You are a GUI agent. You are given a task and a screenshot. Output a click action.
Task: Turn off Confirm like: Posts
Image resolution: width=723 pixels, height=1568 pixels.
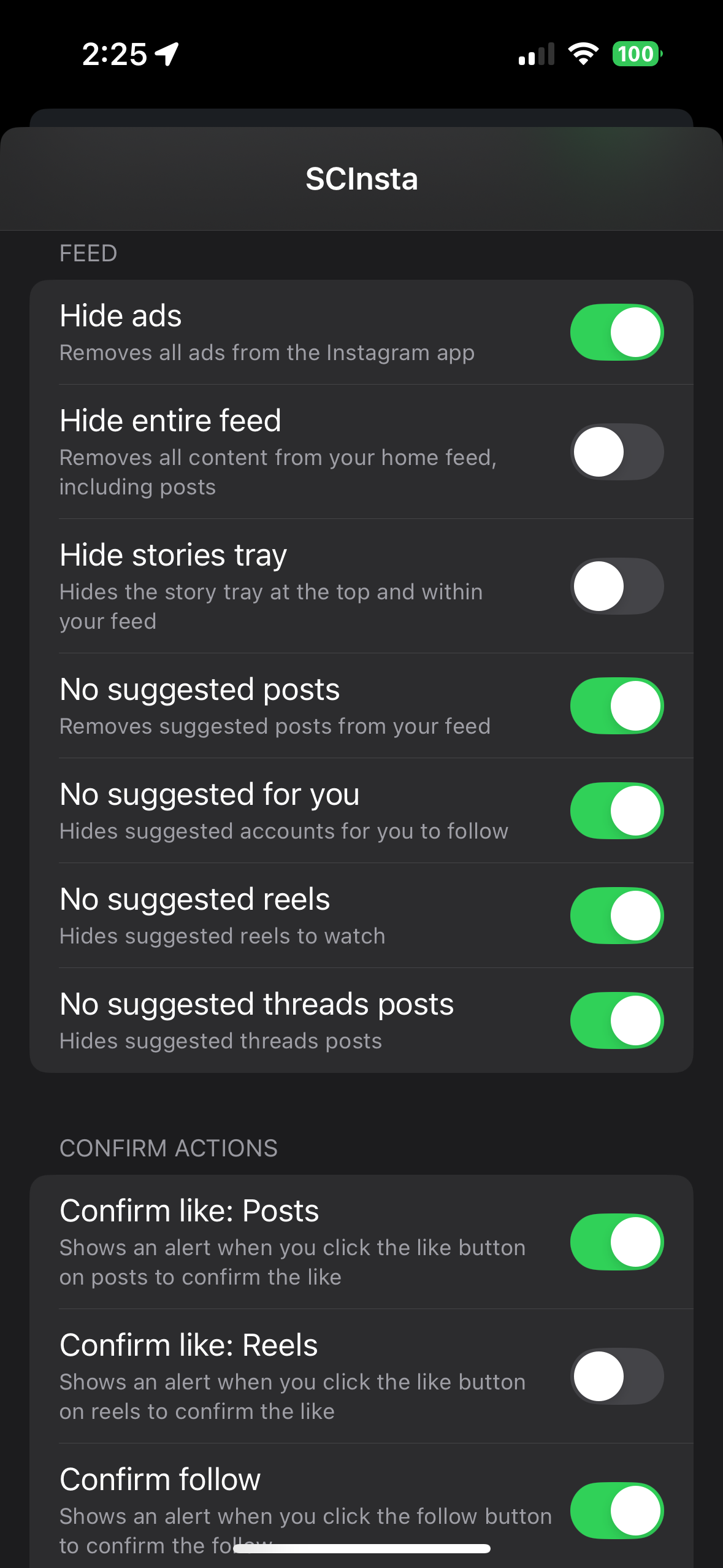point(616,1242)
